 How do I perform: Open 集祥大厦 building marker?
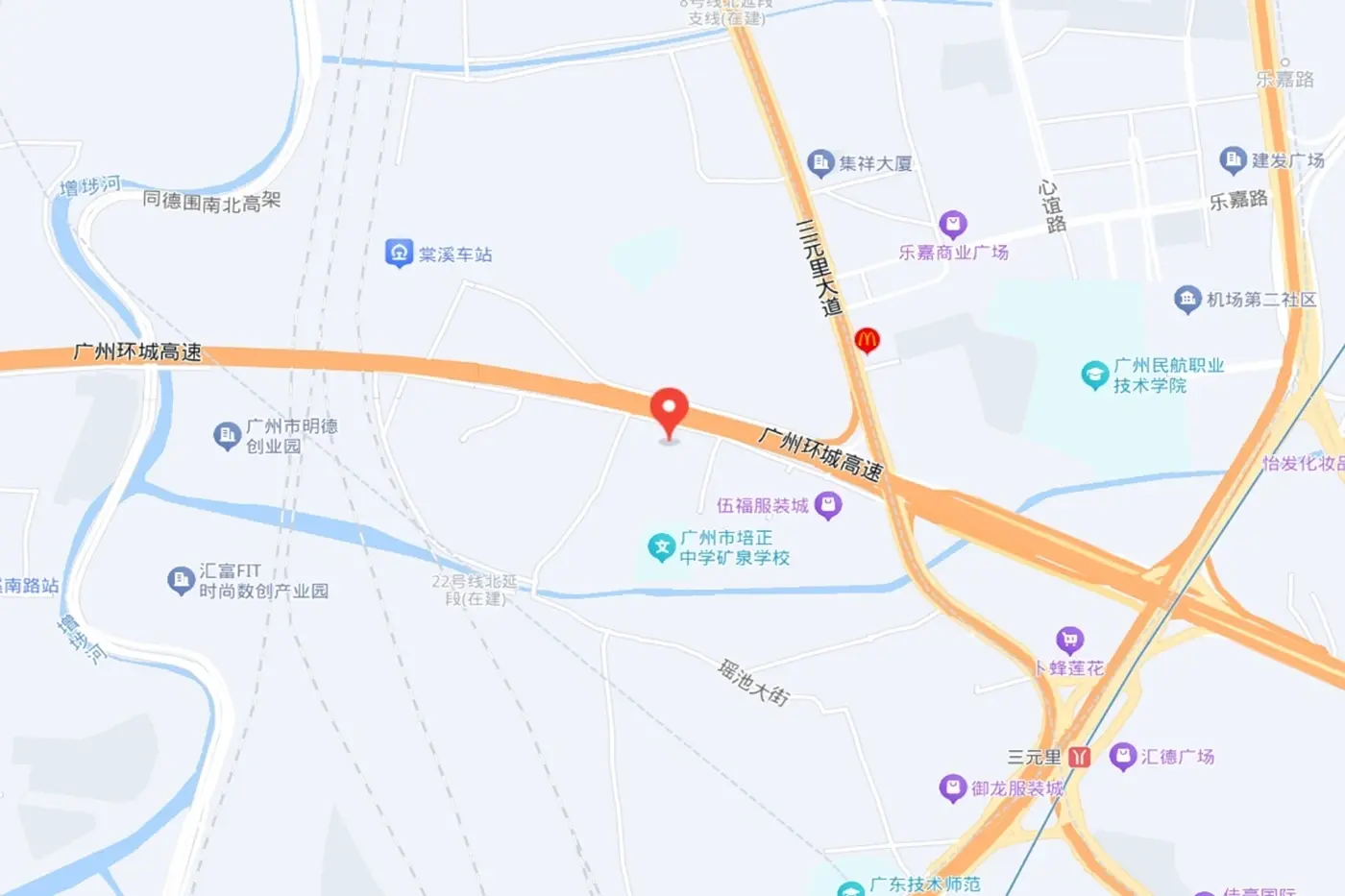pos(819,163)
